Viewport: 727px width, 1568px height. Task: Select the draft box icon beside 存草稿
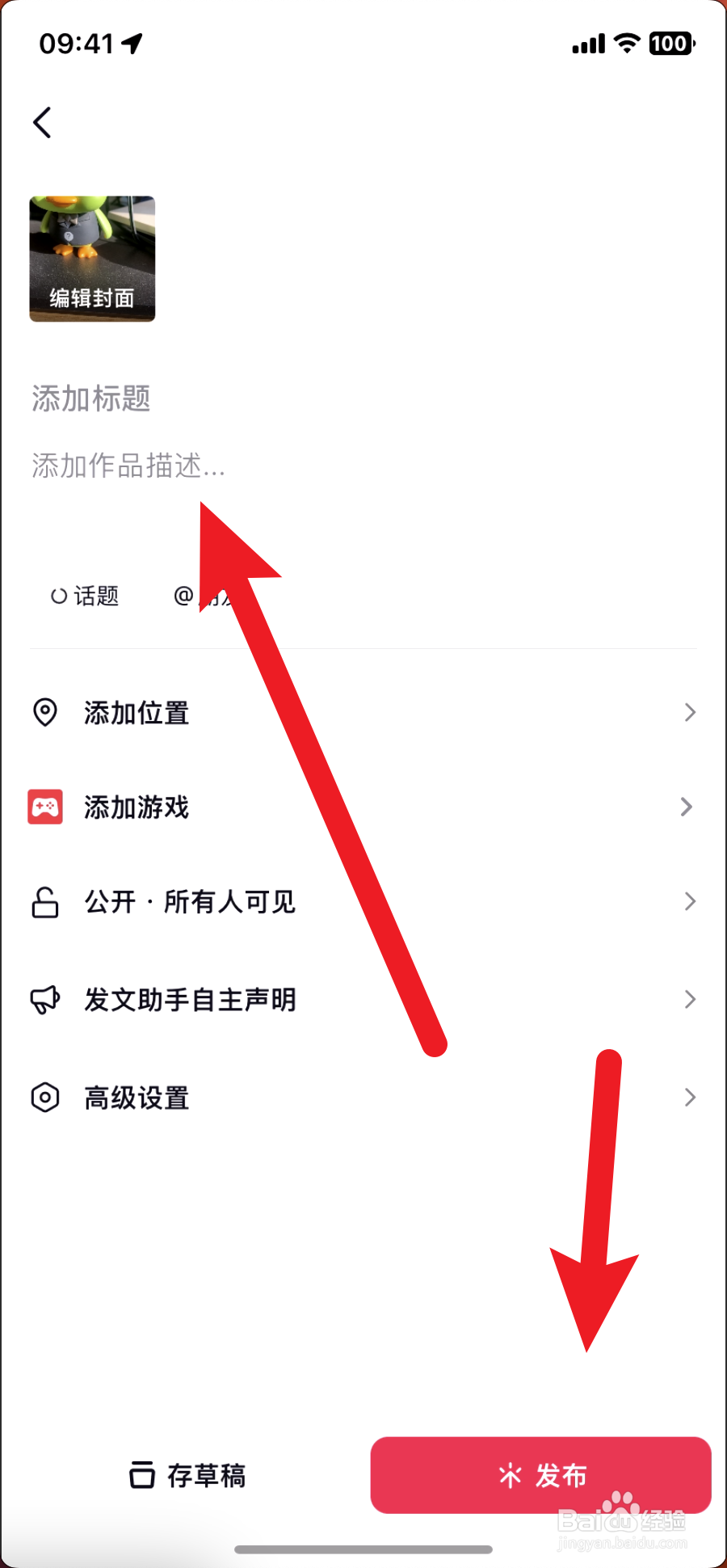click(142, 1475)
